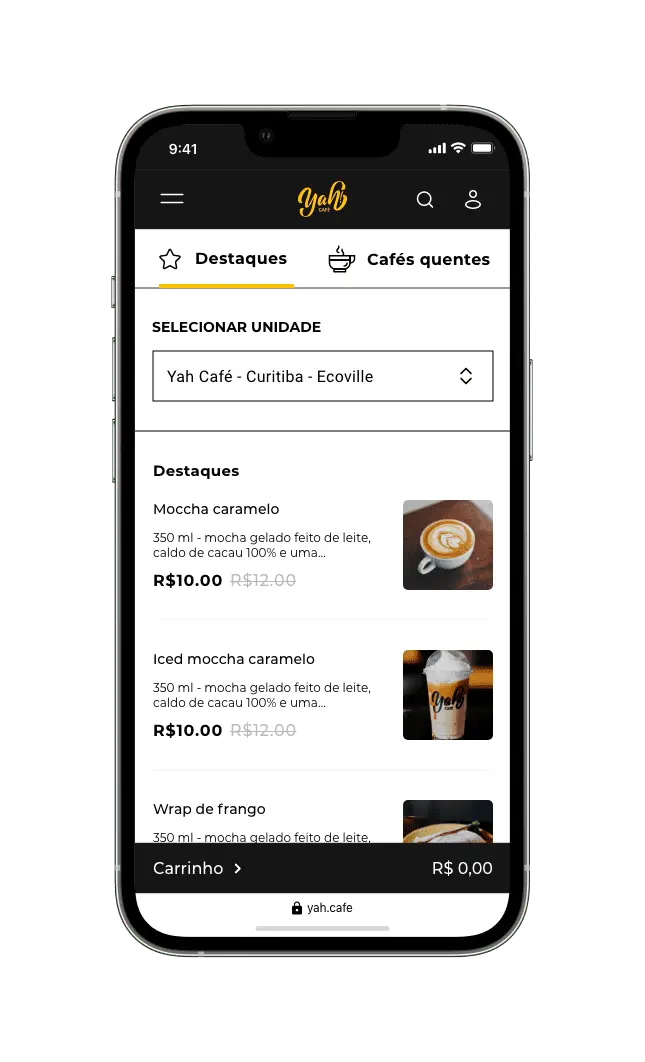Expand the Selecionar Unidade dropdown
This screenshot has height=1062, width=645.
322,376
